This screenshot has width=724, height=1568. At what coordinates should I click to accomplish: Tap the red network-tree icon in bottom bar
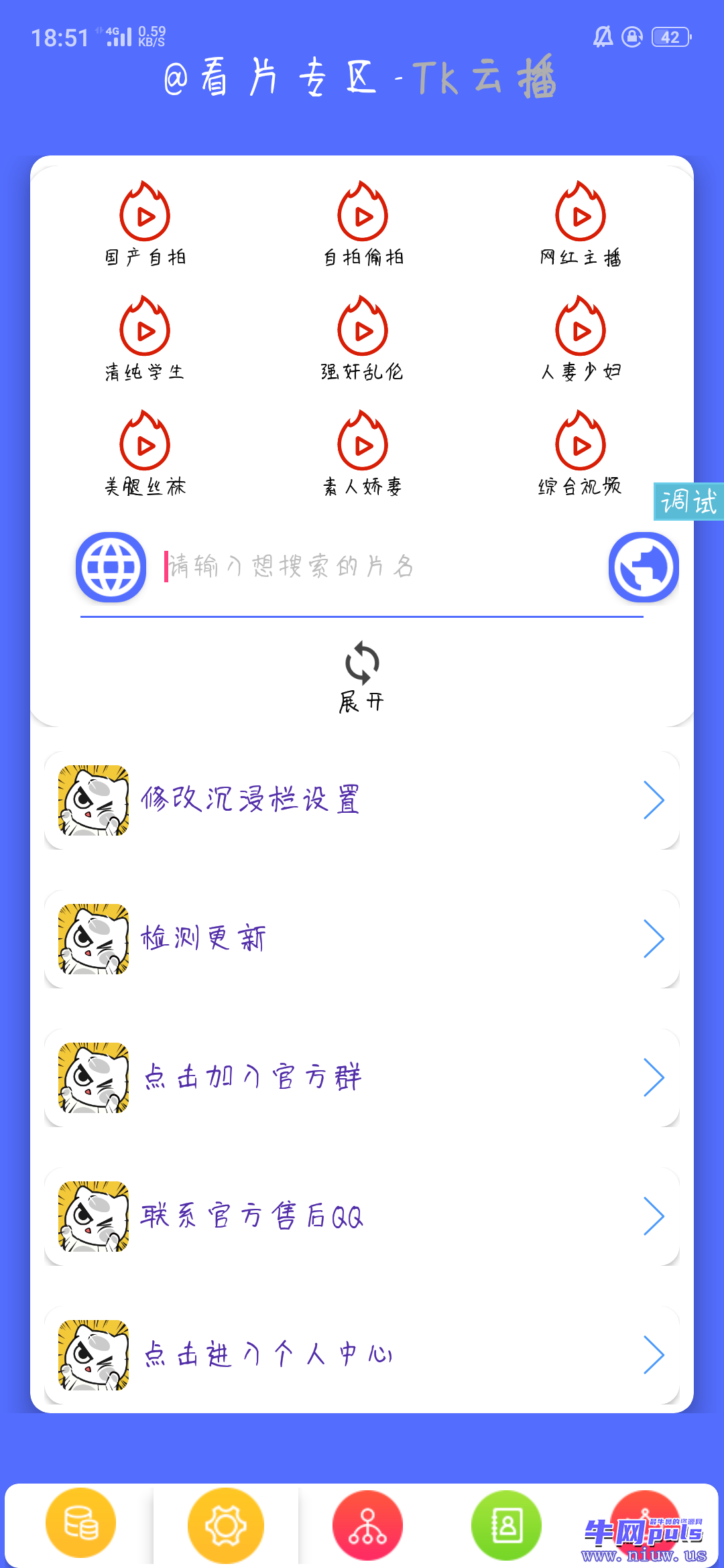click(x=367, y=1526)
